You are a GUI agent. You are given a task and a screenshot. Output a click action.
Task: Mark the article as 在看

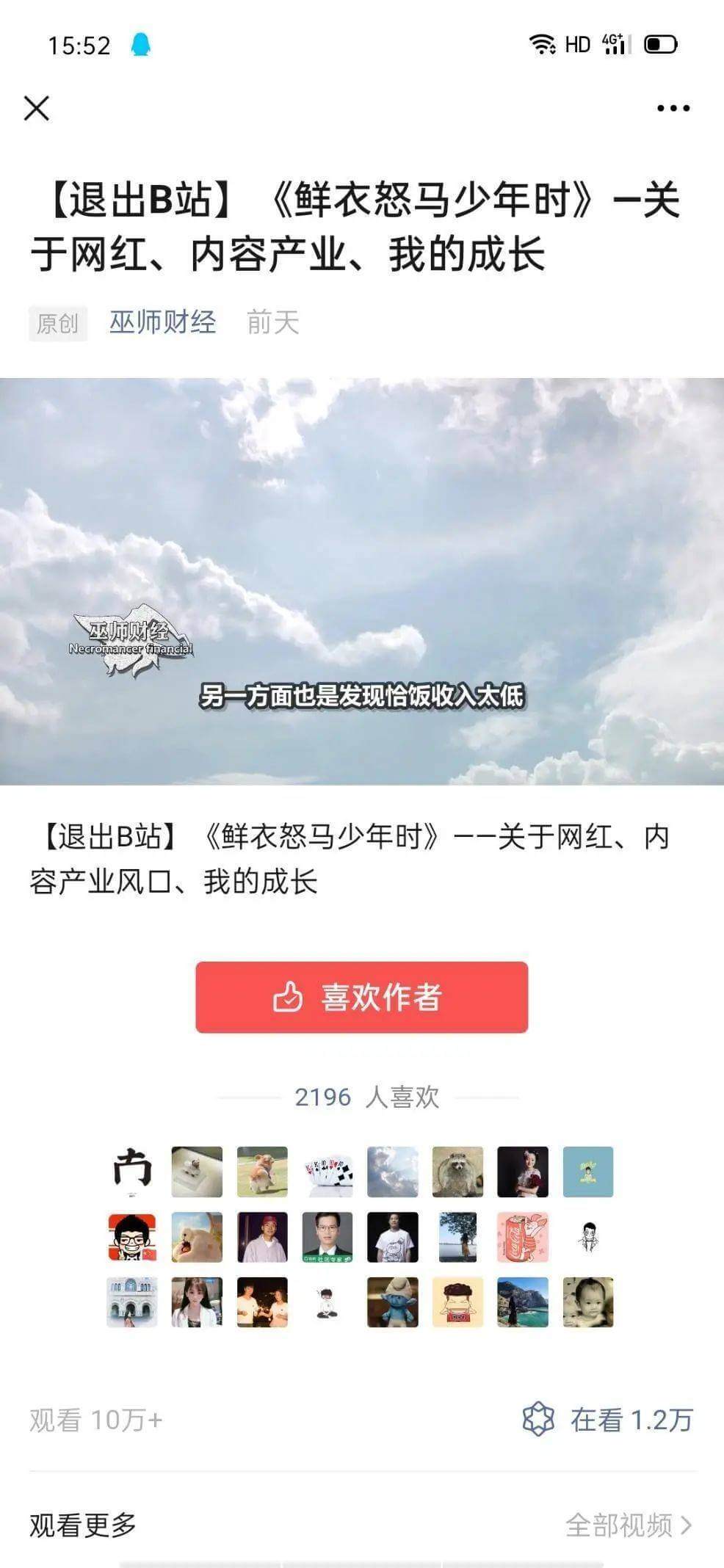point(607,1420)
